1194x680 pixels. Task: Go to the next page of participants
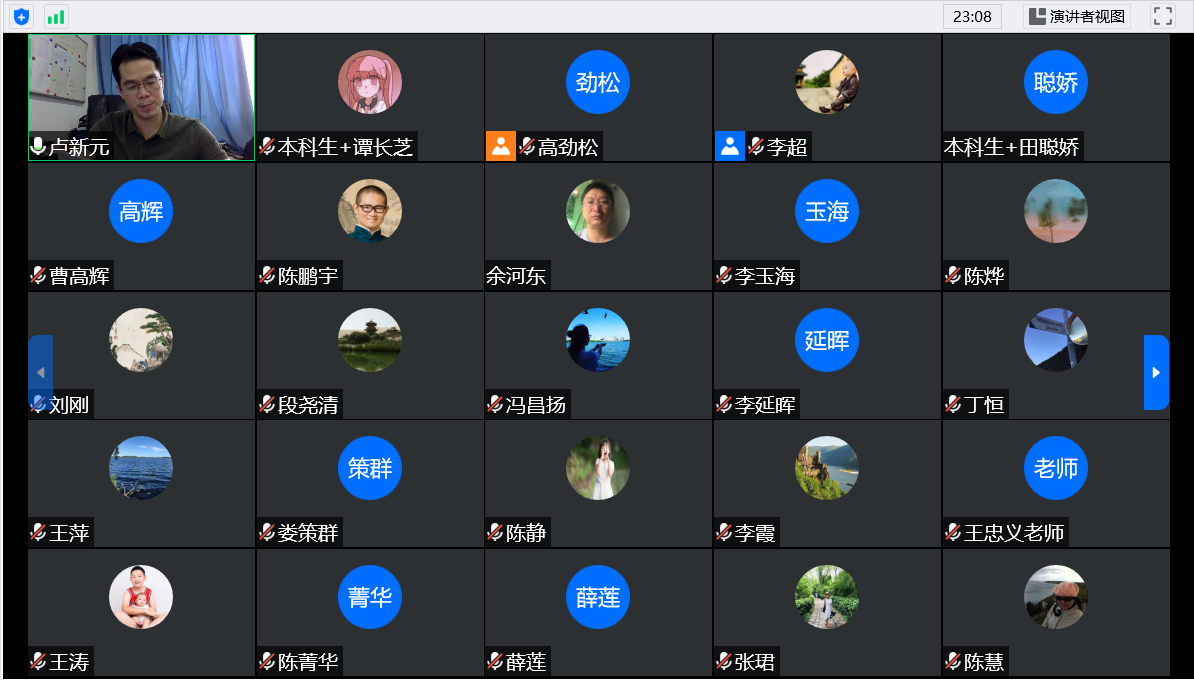coord(1156,372)
